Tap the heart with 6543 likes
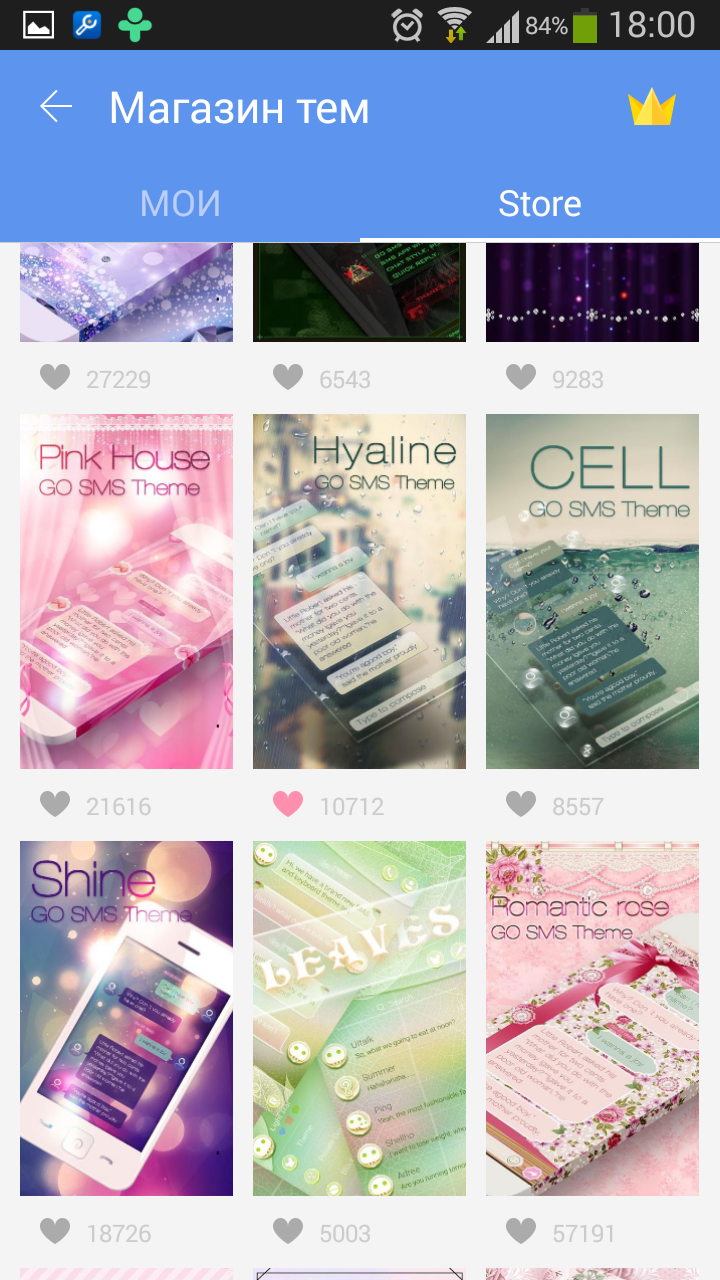 click(x=288, y=377)
